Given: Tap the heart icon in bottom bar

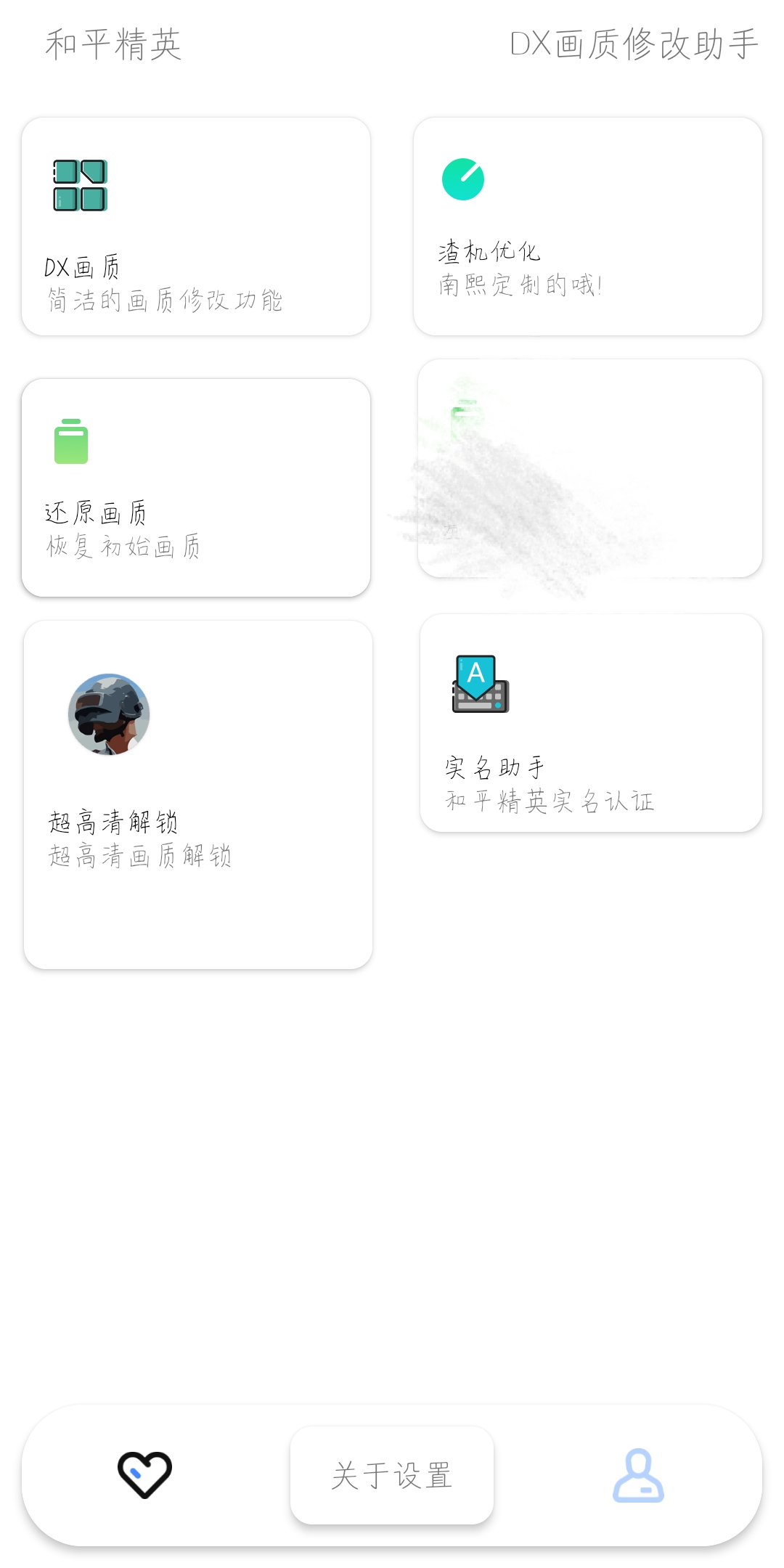Looking at the screenshot, I should pos(145,1475).
